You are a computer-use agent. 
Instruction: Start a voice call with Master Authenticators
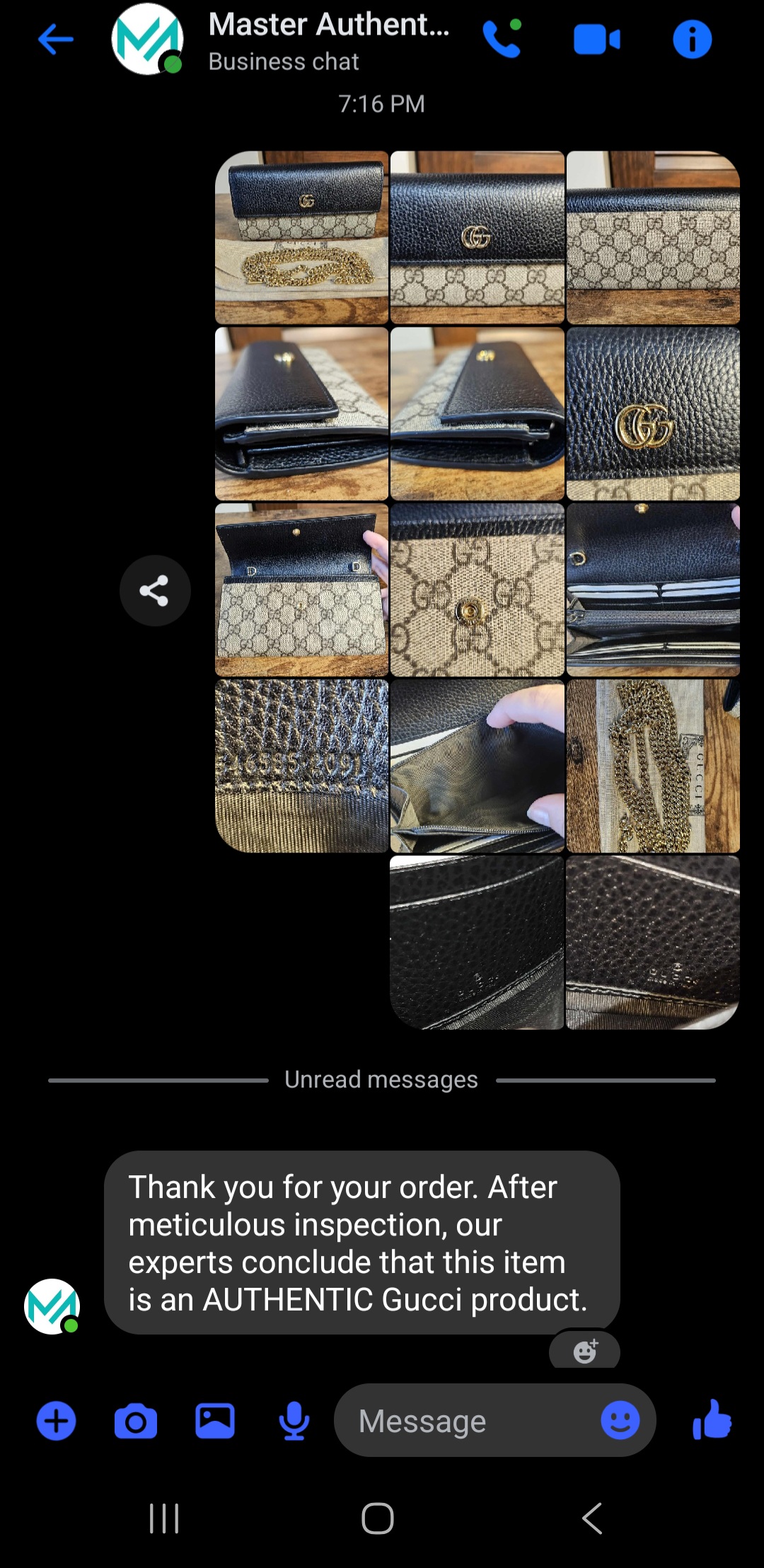coord(502,39)
